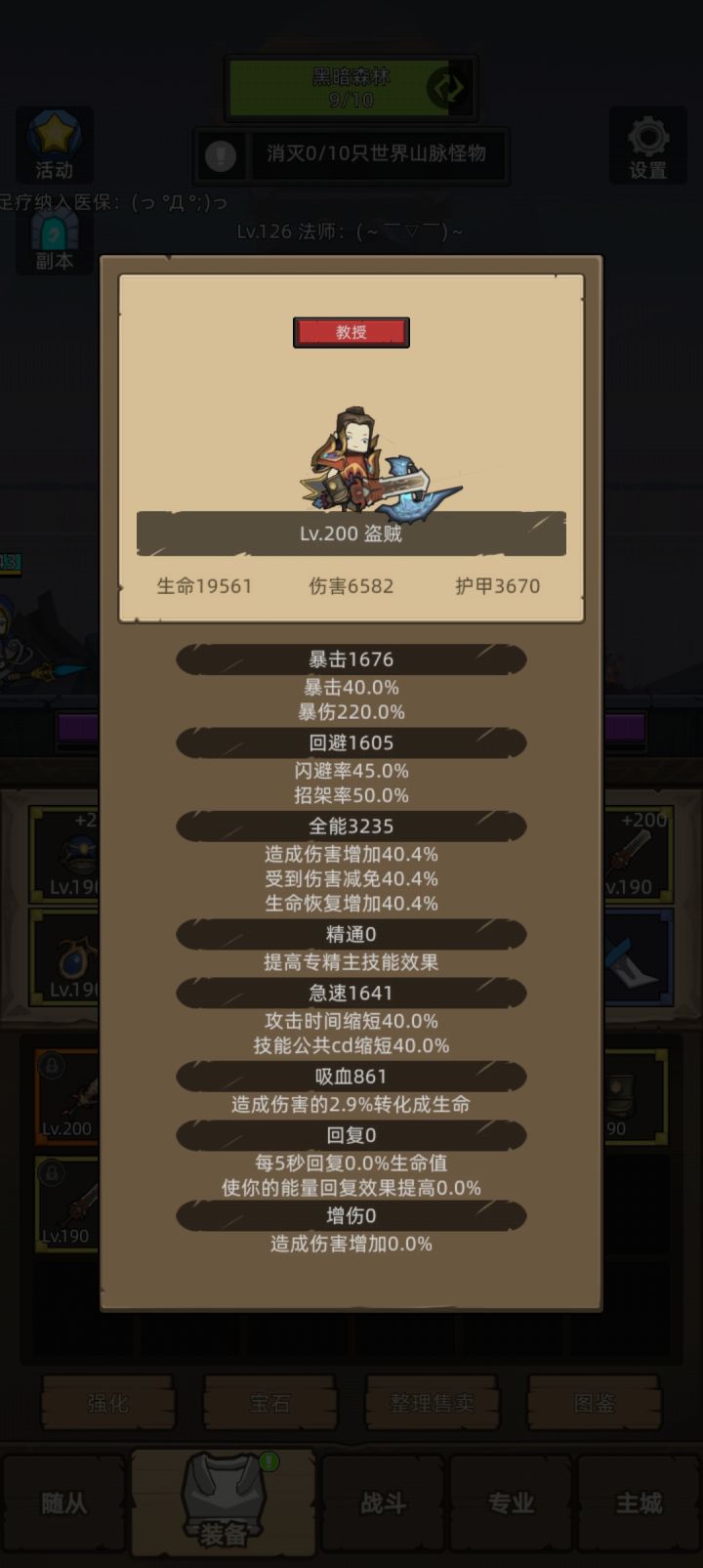This screenshot has width=703, height=1568.
Task: Open the 图鉴 collection menu
Action: (596, 1402)
